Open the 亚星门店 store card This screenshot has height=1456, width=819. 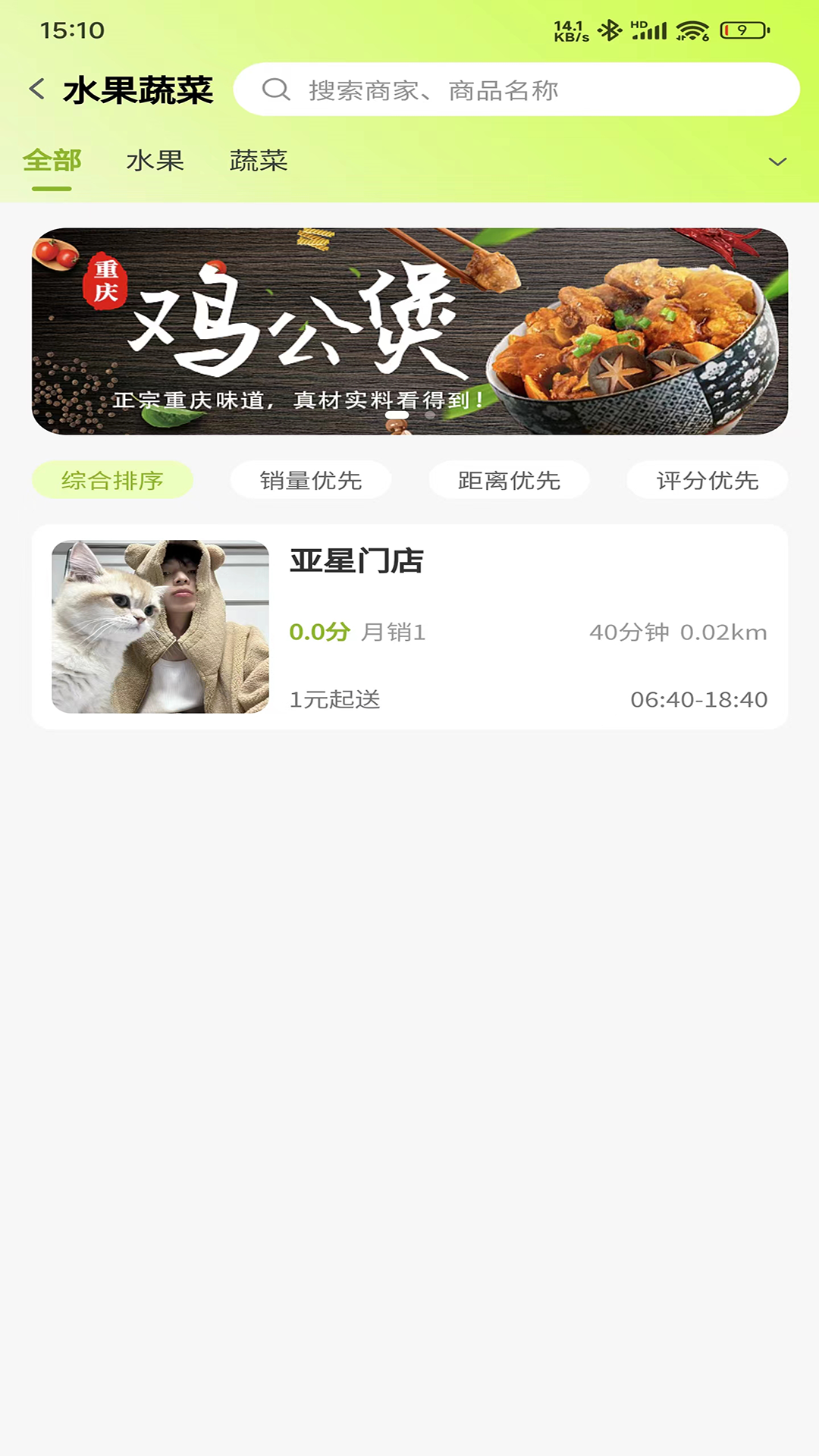[x=409, y=626]
